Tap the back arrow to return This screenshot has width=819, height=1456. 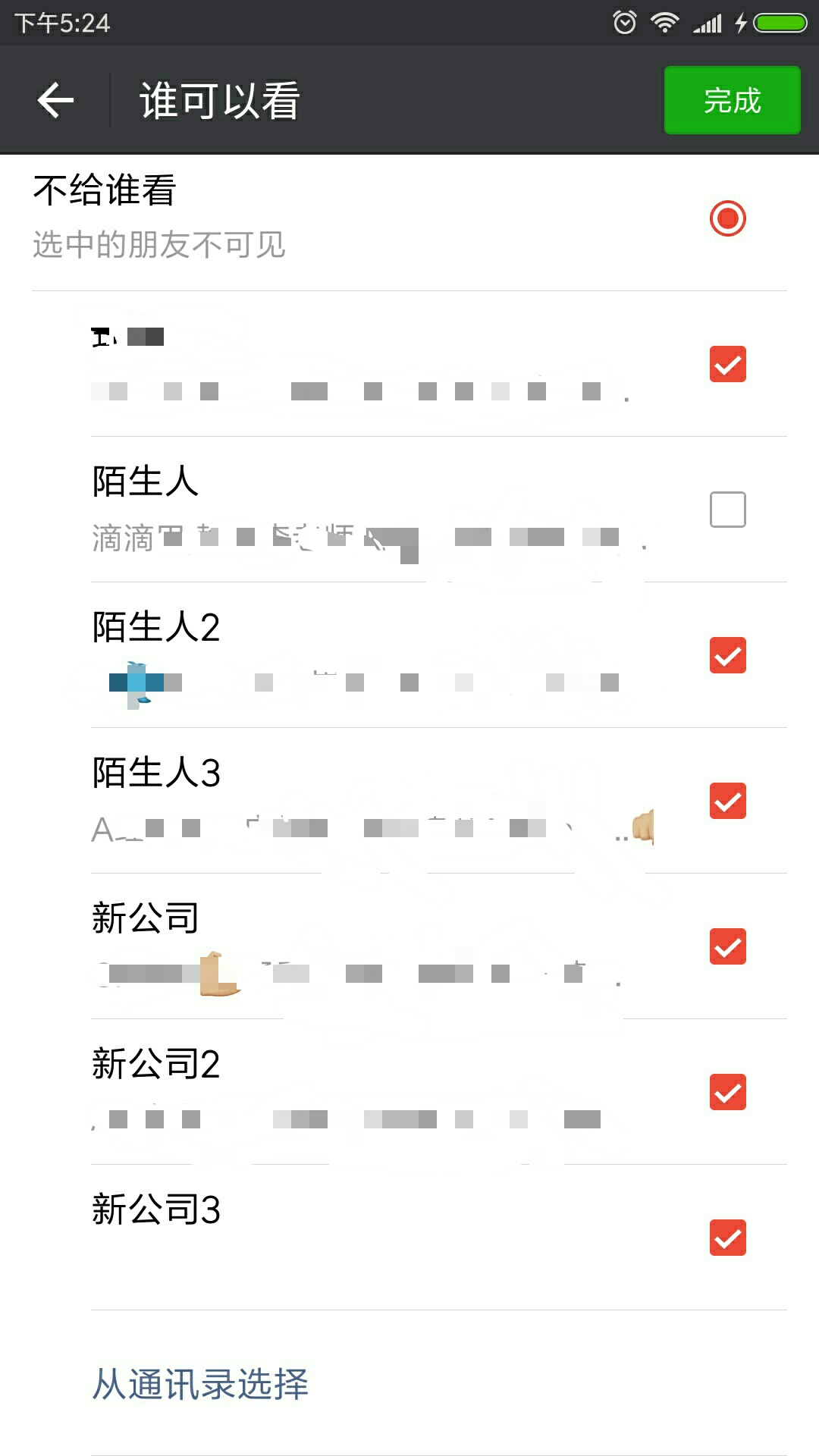(x=54, y=99)
